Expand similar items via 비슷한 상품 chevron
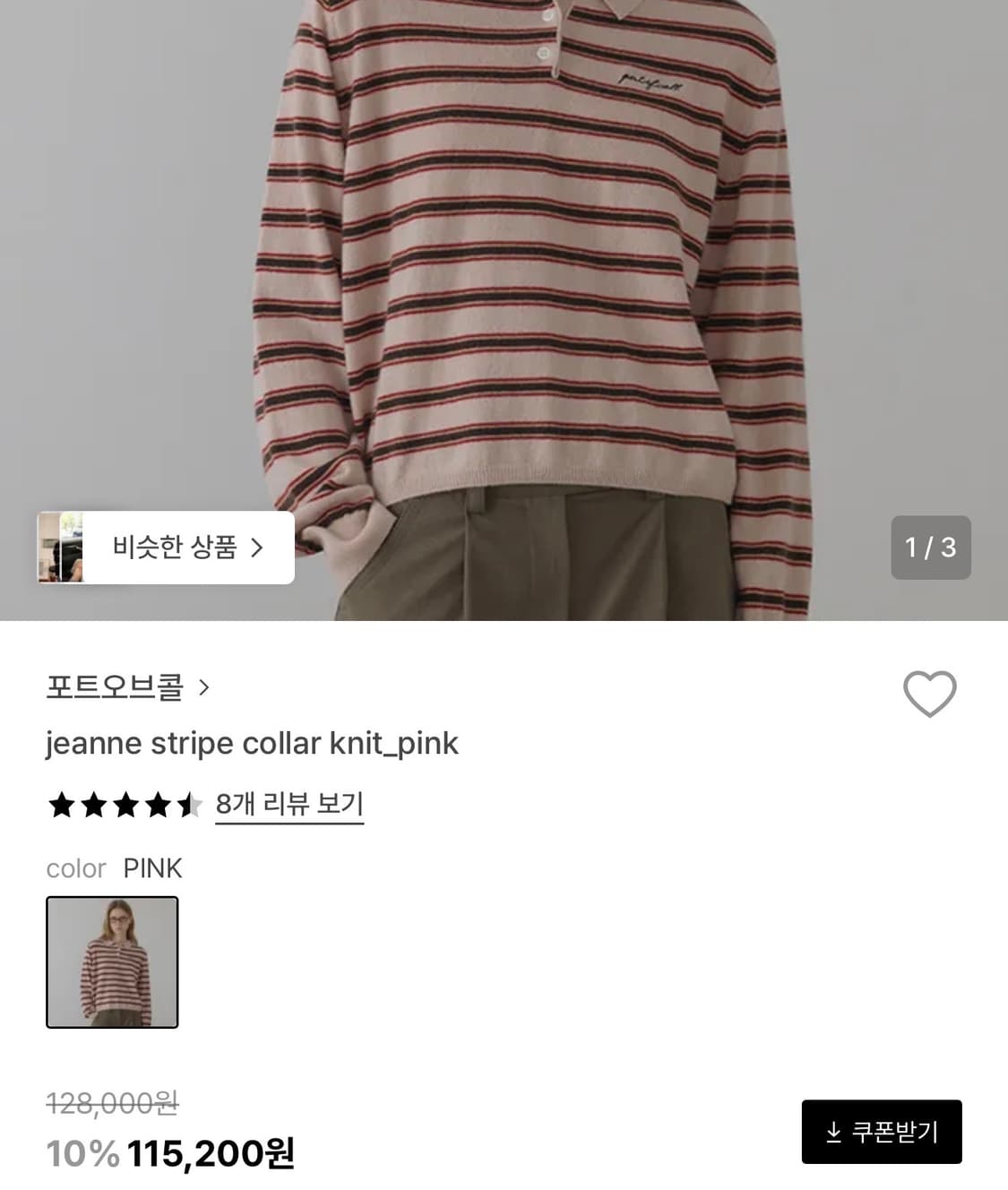 click(x=260, y=548)
